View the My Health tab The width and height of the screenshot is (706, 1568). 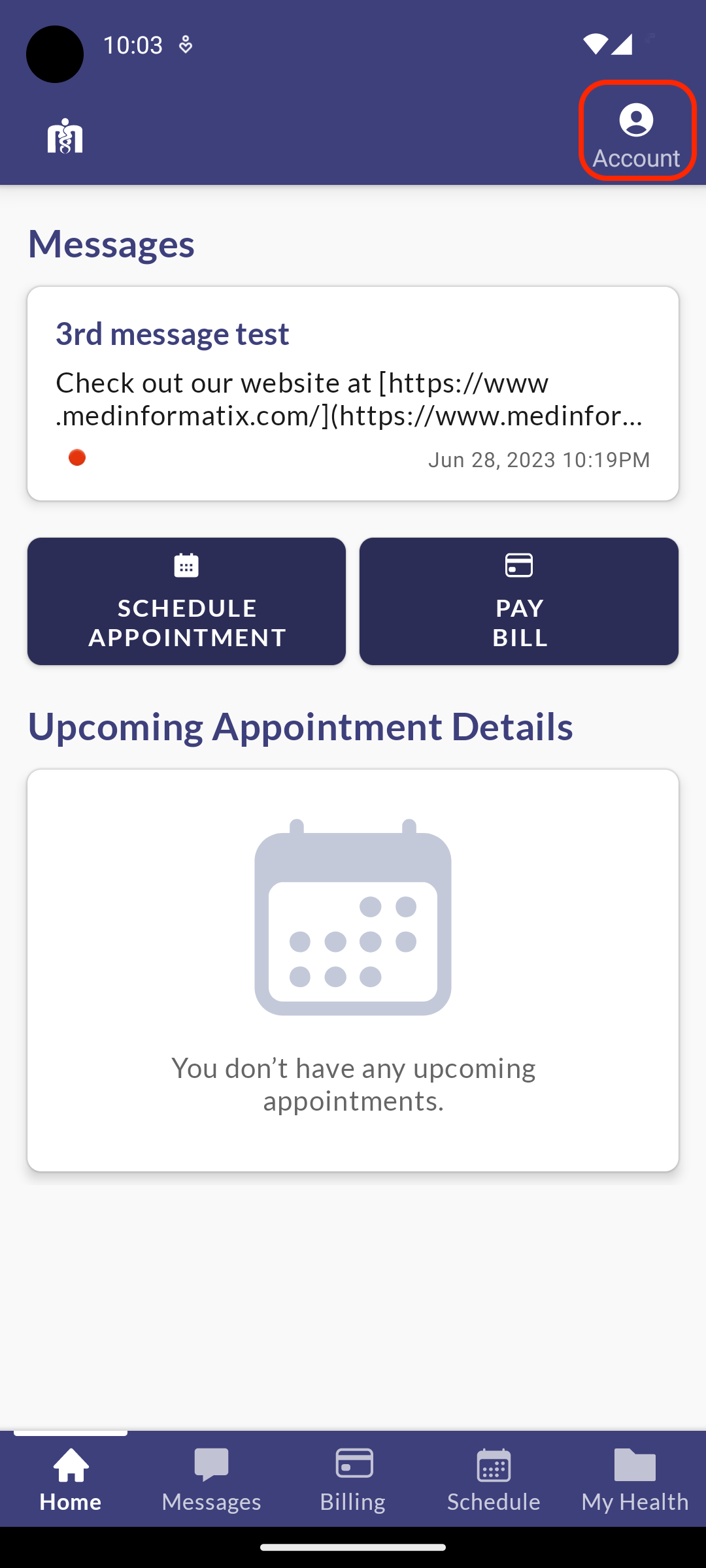(x=635, y=1479)
